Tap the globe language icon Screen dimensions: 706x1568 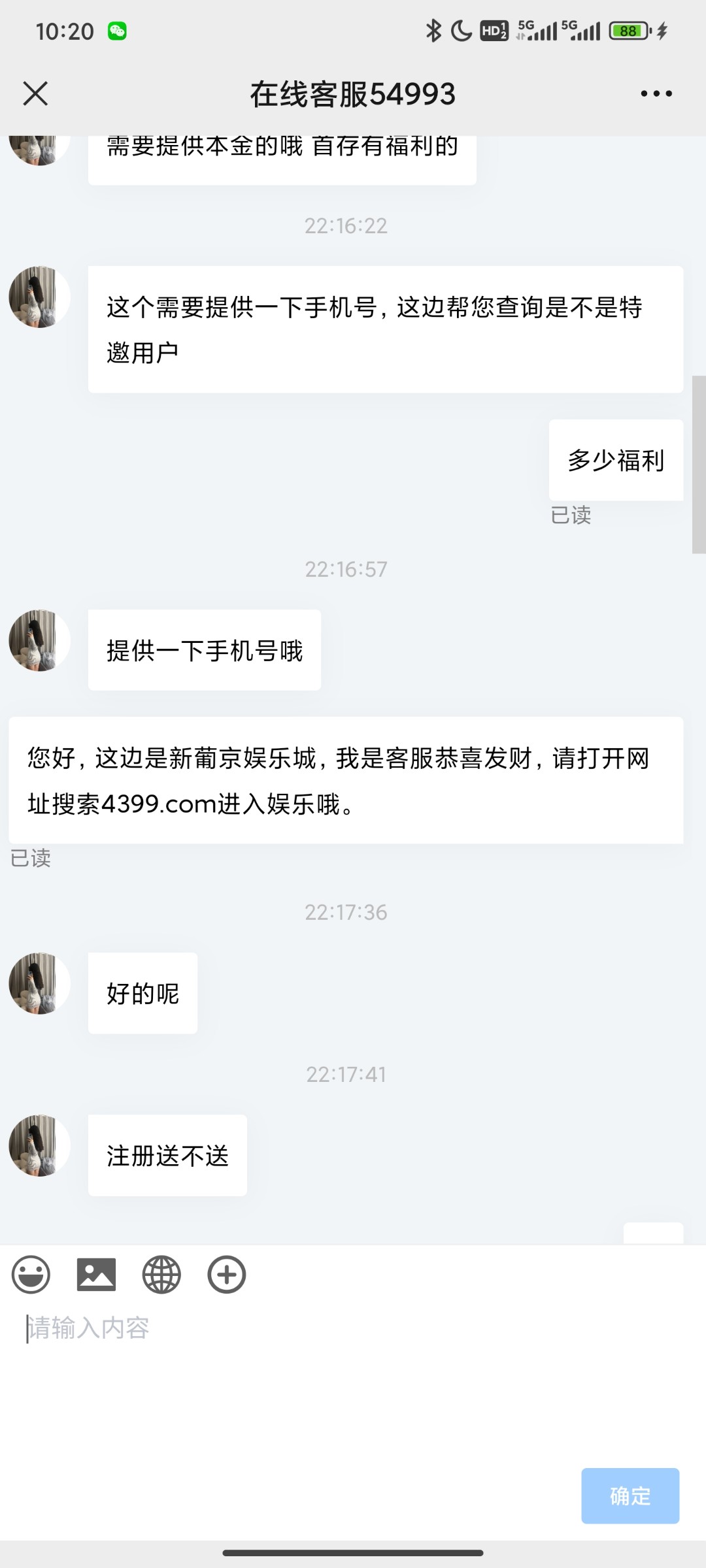pyautogui.click(x=161, y=1275)
